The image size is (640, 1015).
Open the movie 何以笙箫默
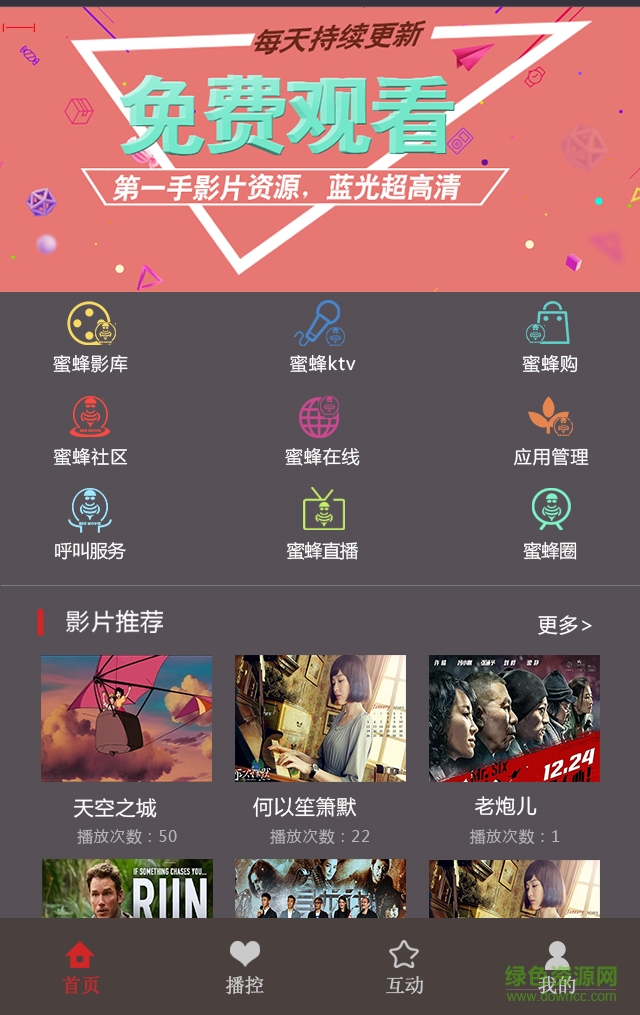click(x=320, y=719)
